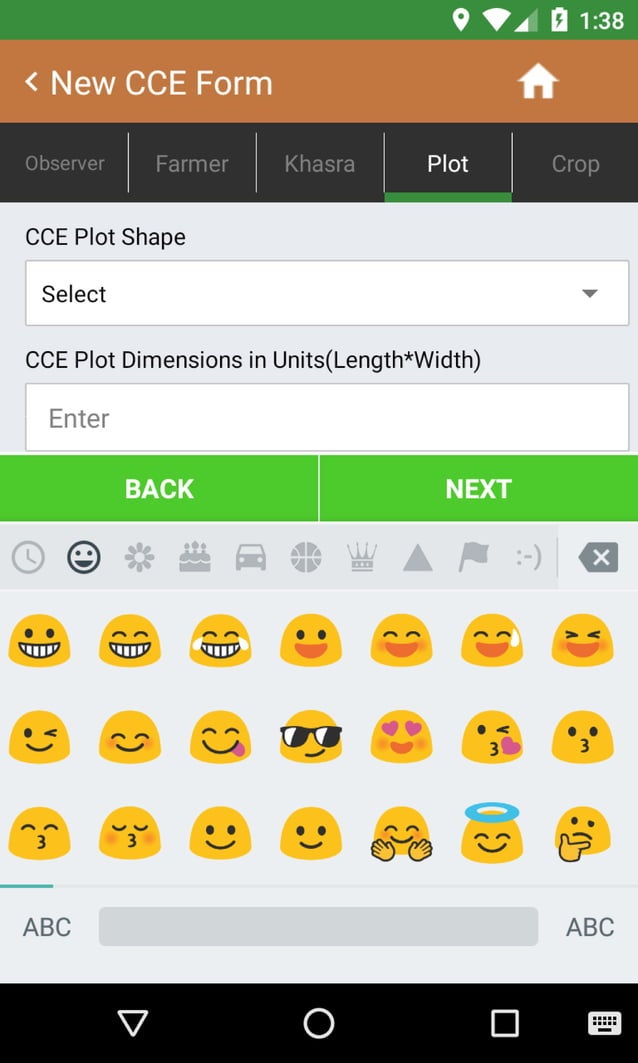This screenshot has width=638, height=1063.
Task: Open the flower nature emoji category
Action: pos(140,558)
